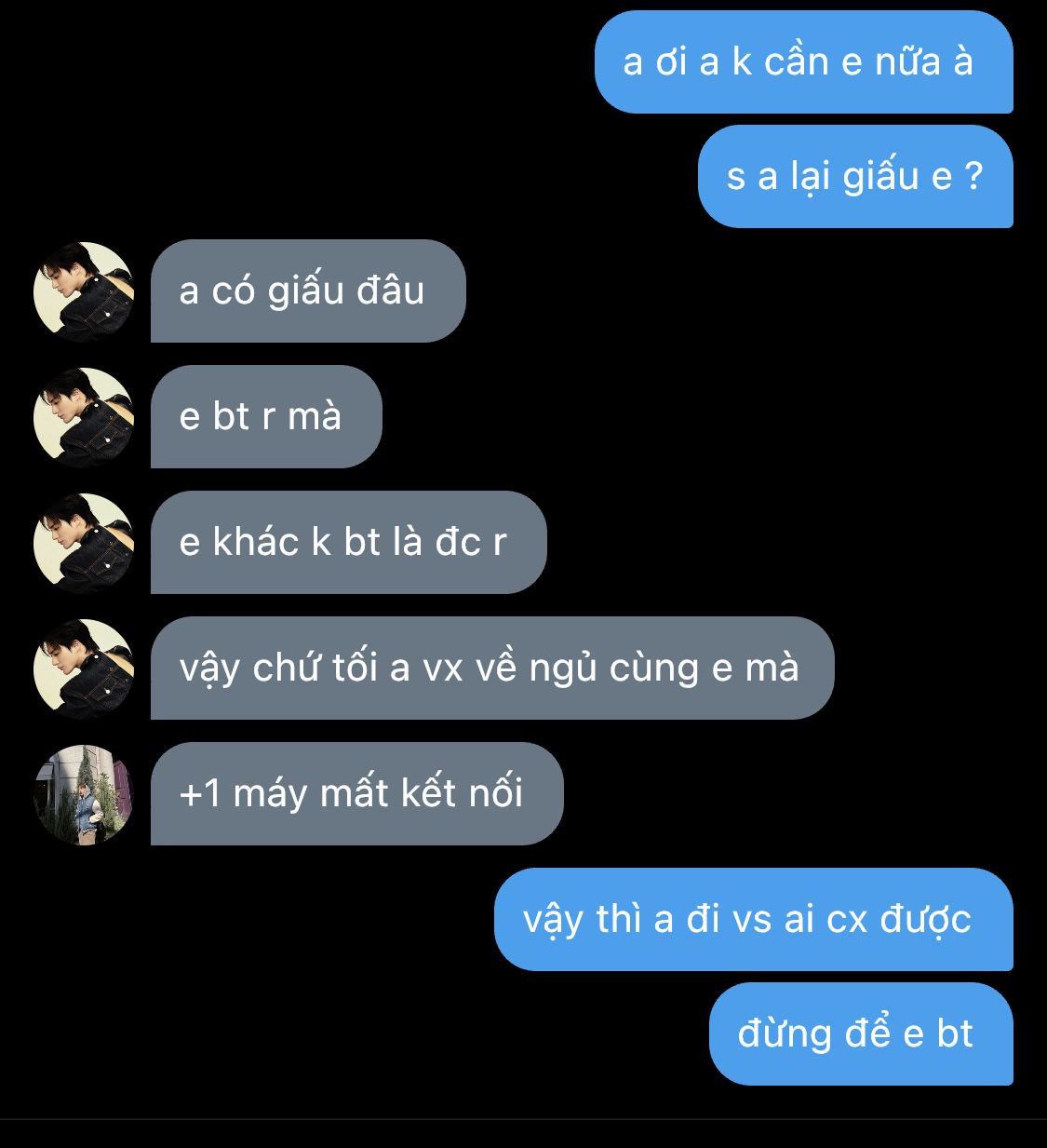Open sender avatar beside "a có giấu đâu"
Viewport: 1047px width, 1148px height.
tap(84, 291)
